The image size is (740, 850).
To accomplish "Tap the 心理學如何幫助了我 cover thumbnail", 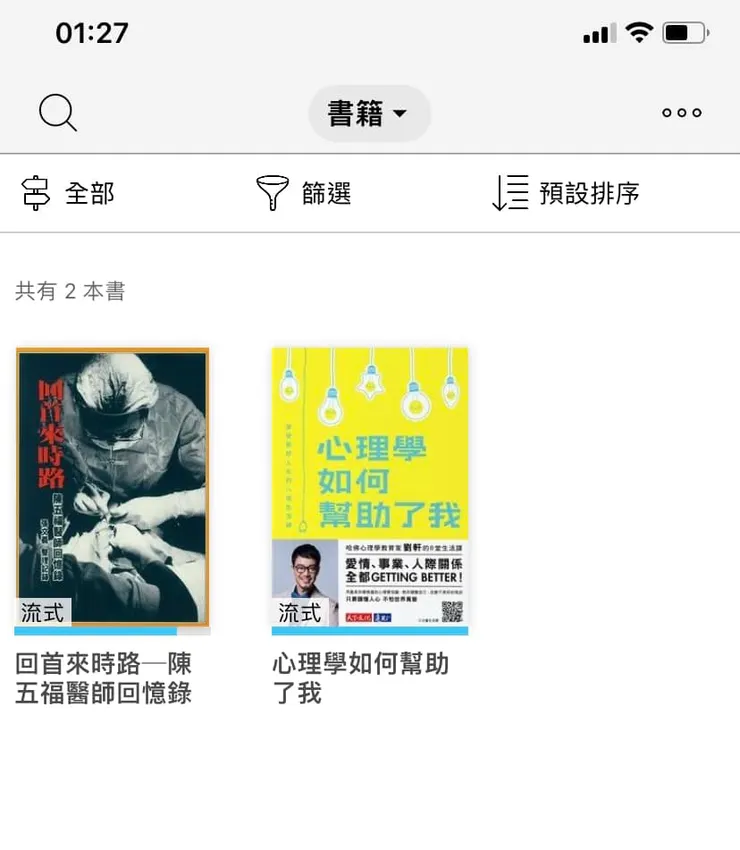I will click(370, 485).
